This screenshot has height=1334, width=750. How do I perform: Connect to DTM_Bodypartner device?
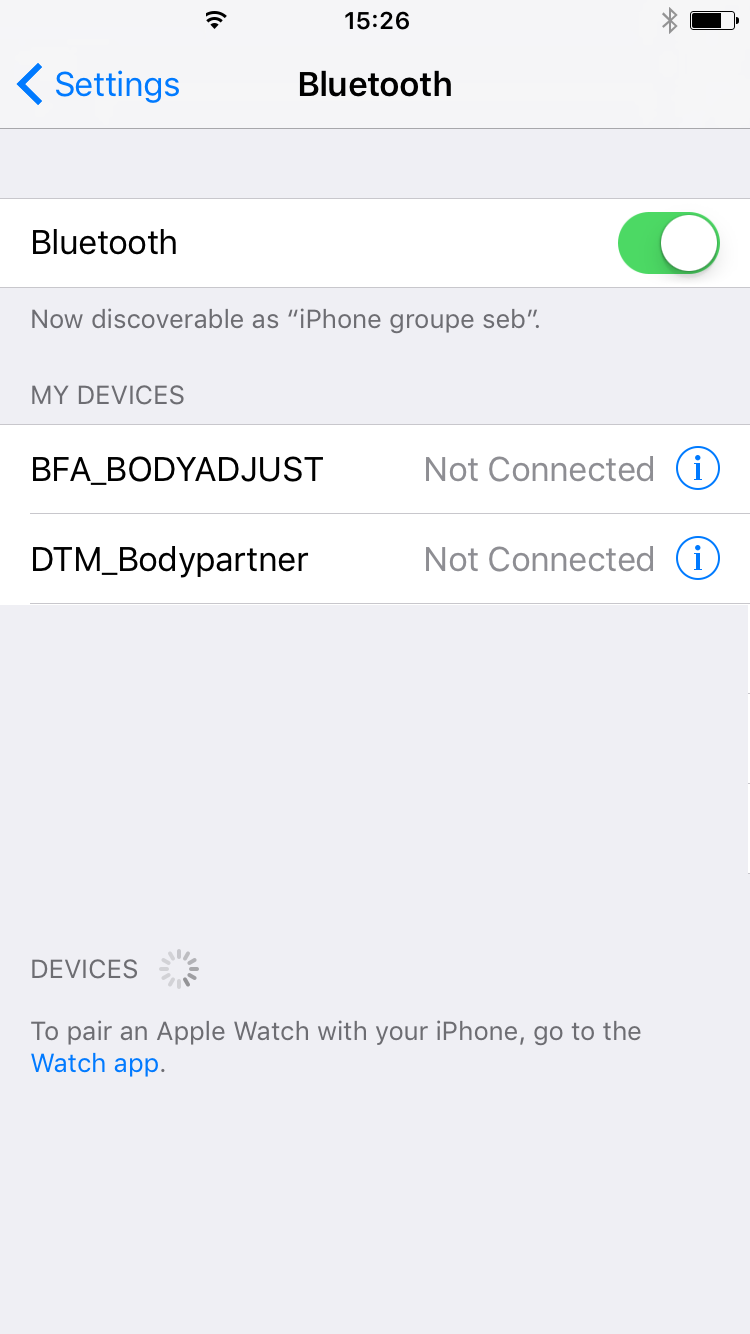coord(375,559)
